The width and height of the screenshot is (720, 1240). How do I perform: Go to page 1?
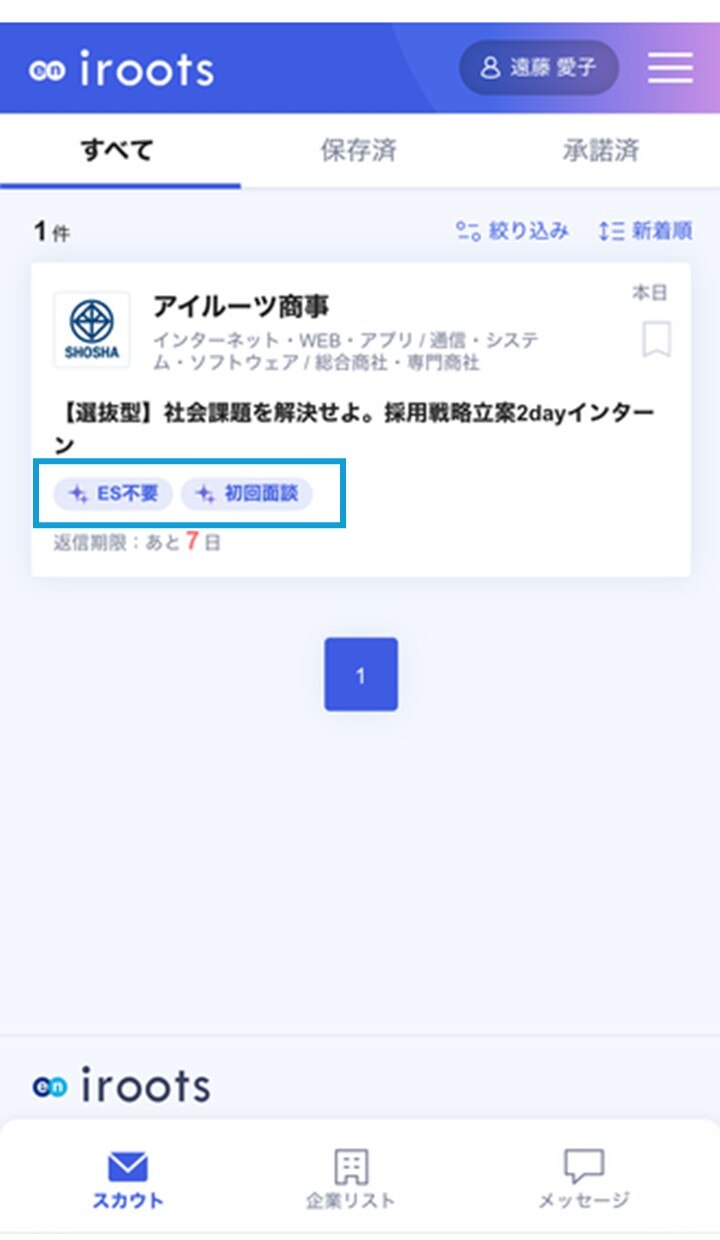coord(361,675)
